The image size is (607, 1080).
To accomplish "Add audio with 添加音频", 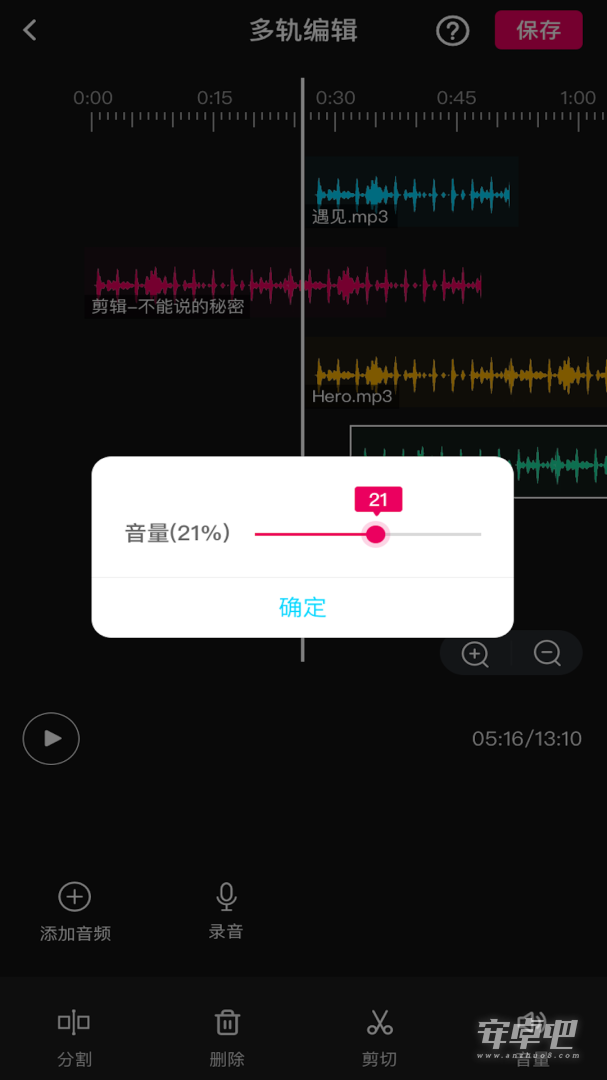I will [75, 912].
